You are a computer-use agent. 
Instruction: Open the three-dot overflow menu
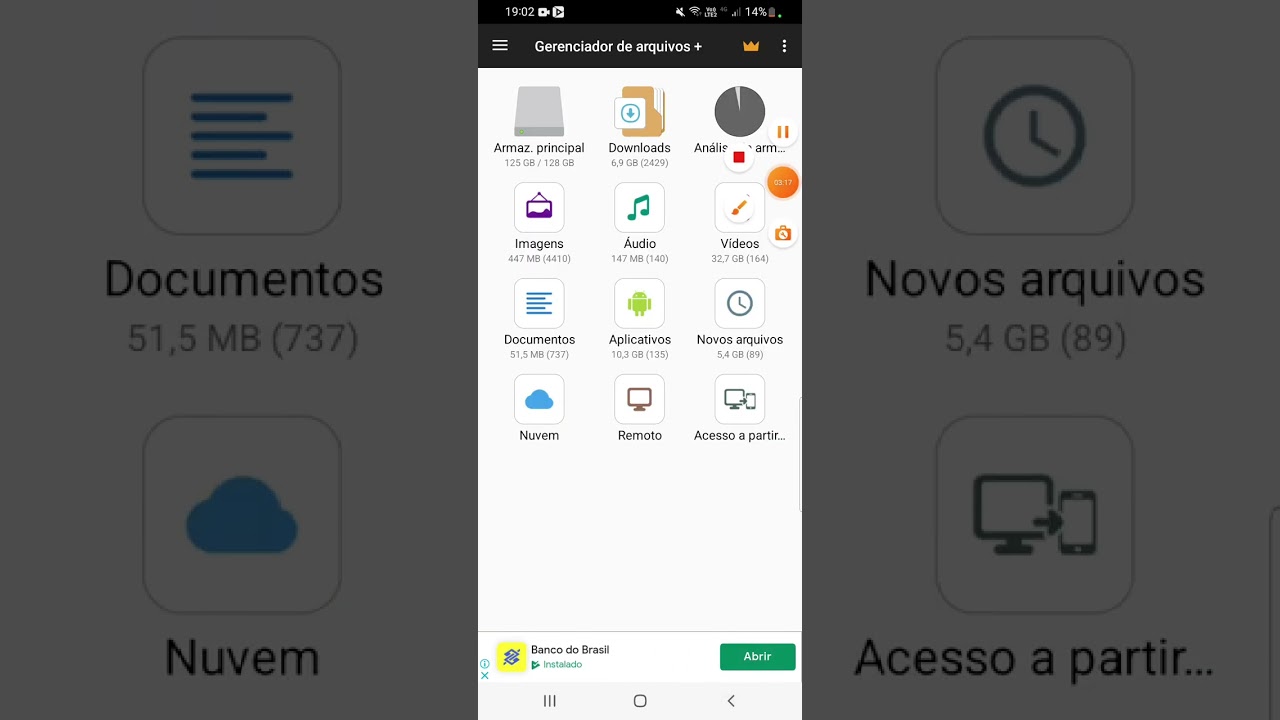pos(784,46)
